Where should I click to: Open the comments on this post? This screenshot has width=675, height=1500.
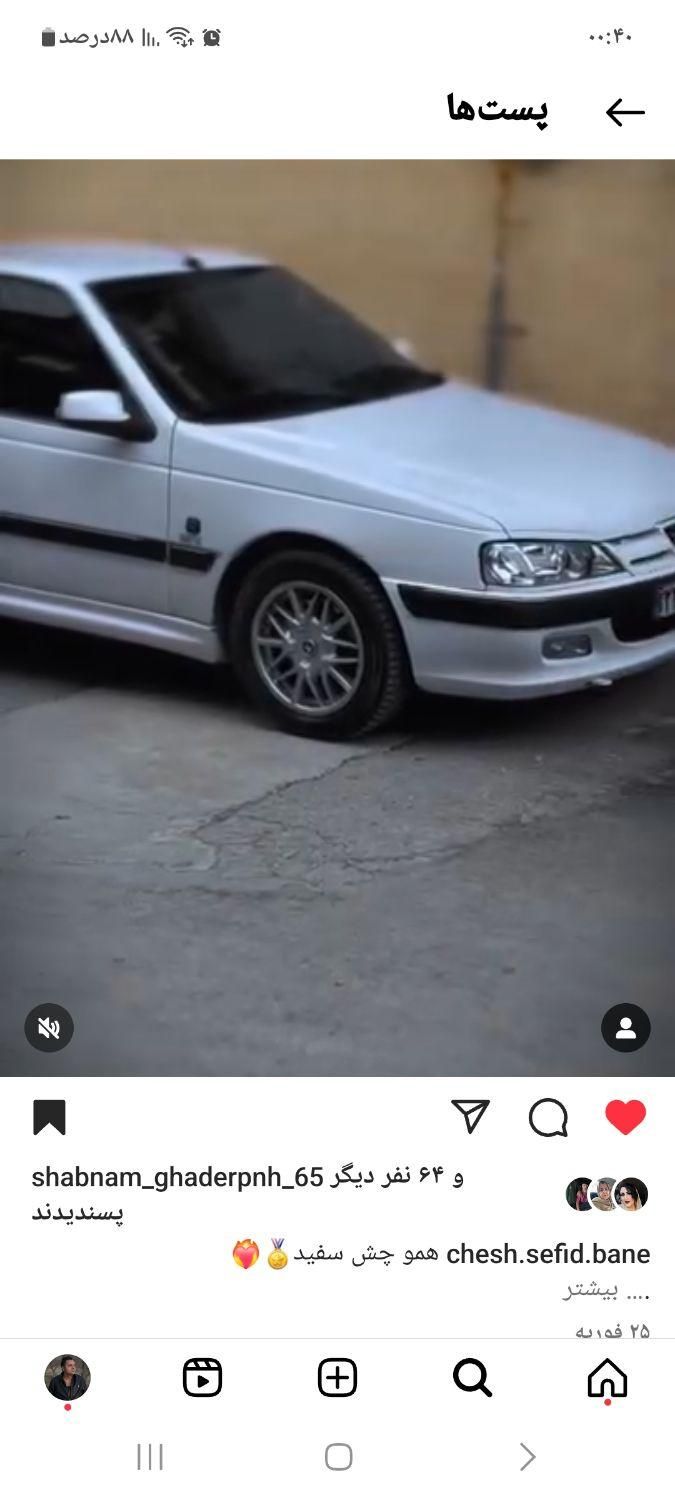coord(548,1117)
